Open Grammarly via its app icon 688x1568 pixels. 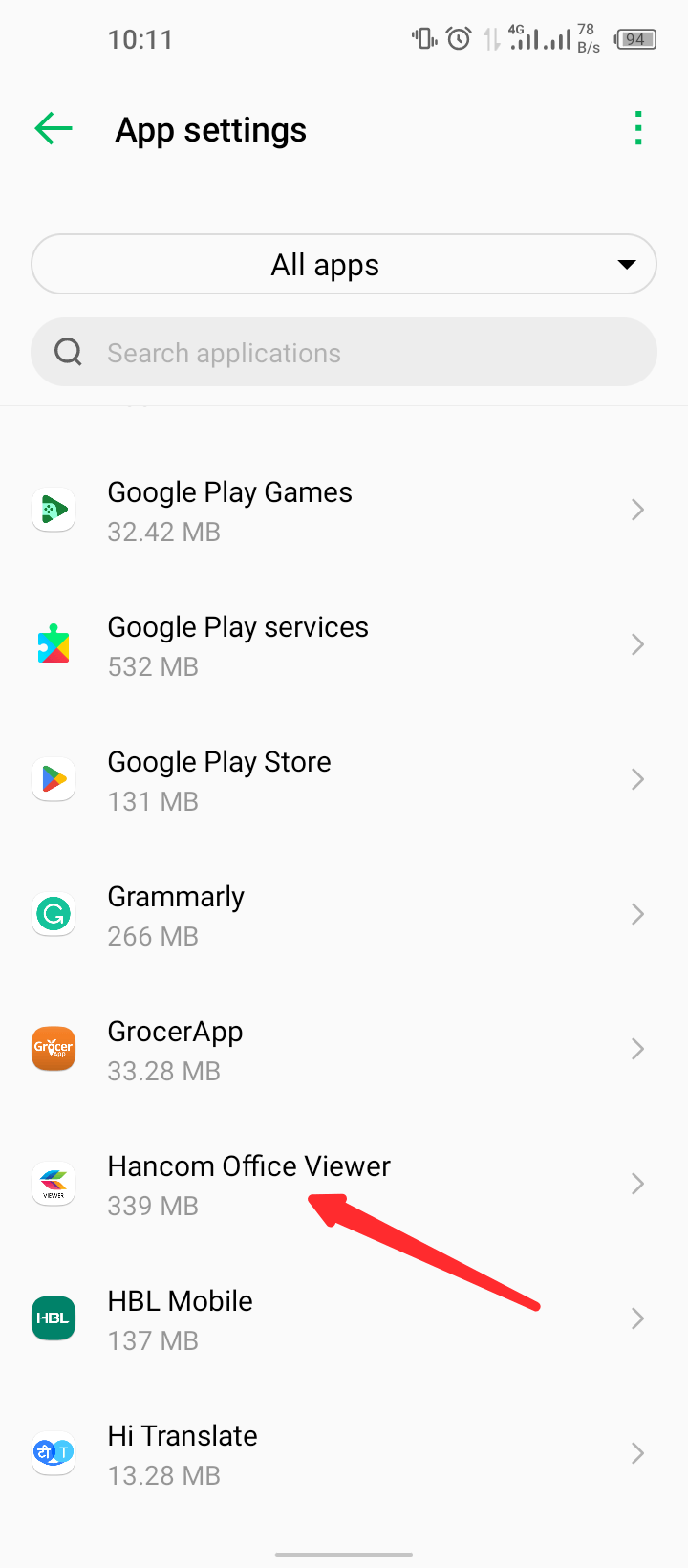53,913
